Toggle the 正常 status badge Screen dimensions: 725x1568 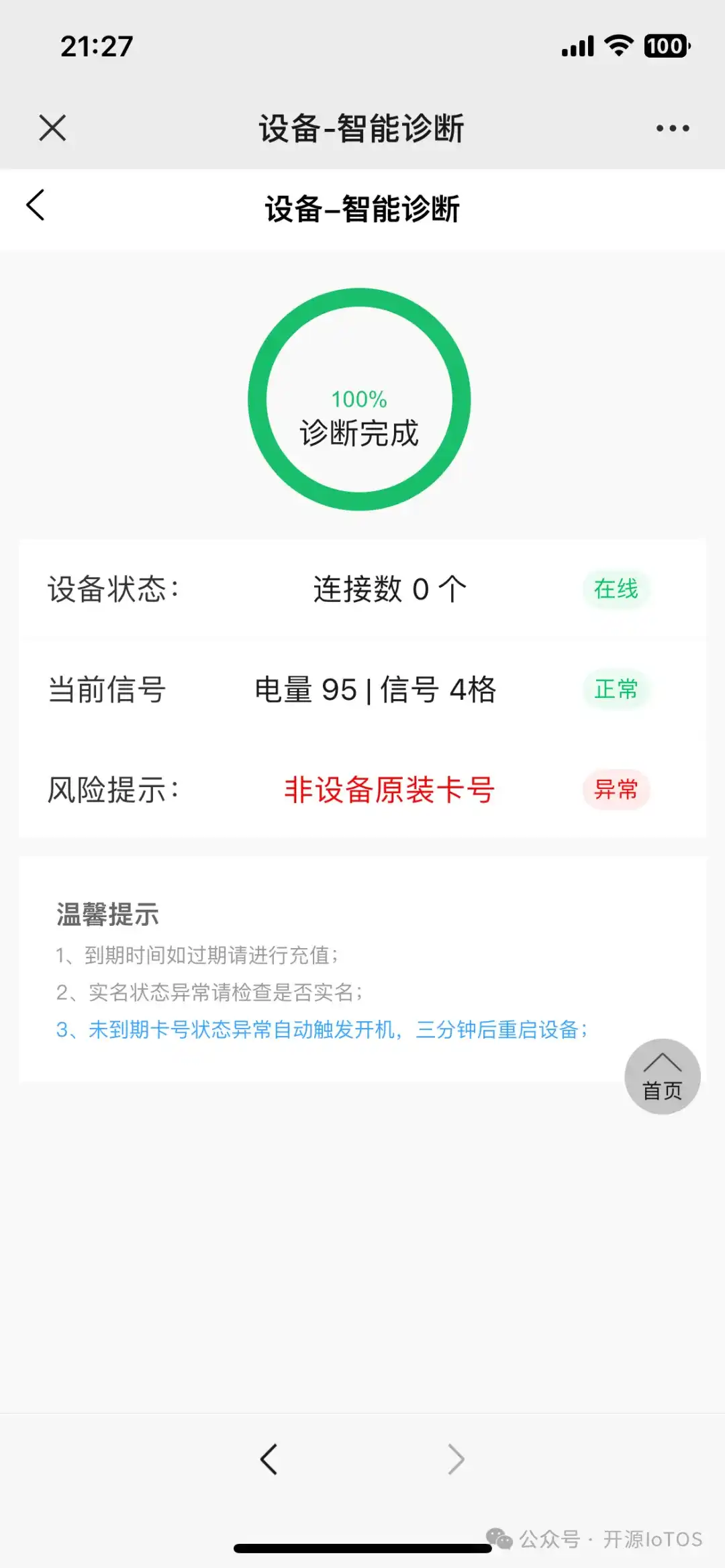[x=616, y=689]
